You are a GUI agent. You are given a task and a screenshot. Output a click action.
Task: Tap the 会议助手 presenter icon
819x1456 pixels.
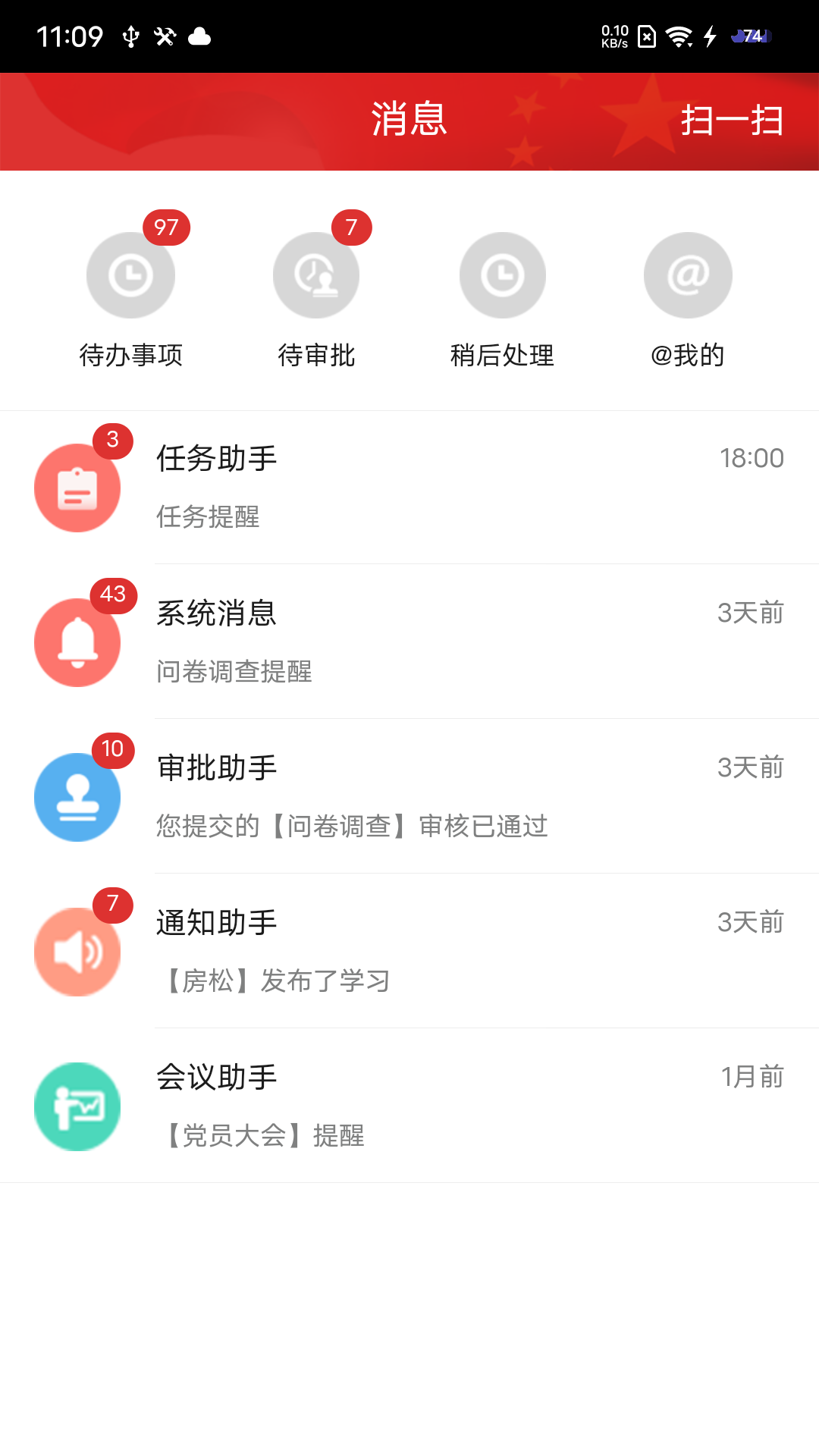tap(77, 1106)
